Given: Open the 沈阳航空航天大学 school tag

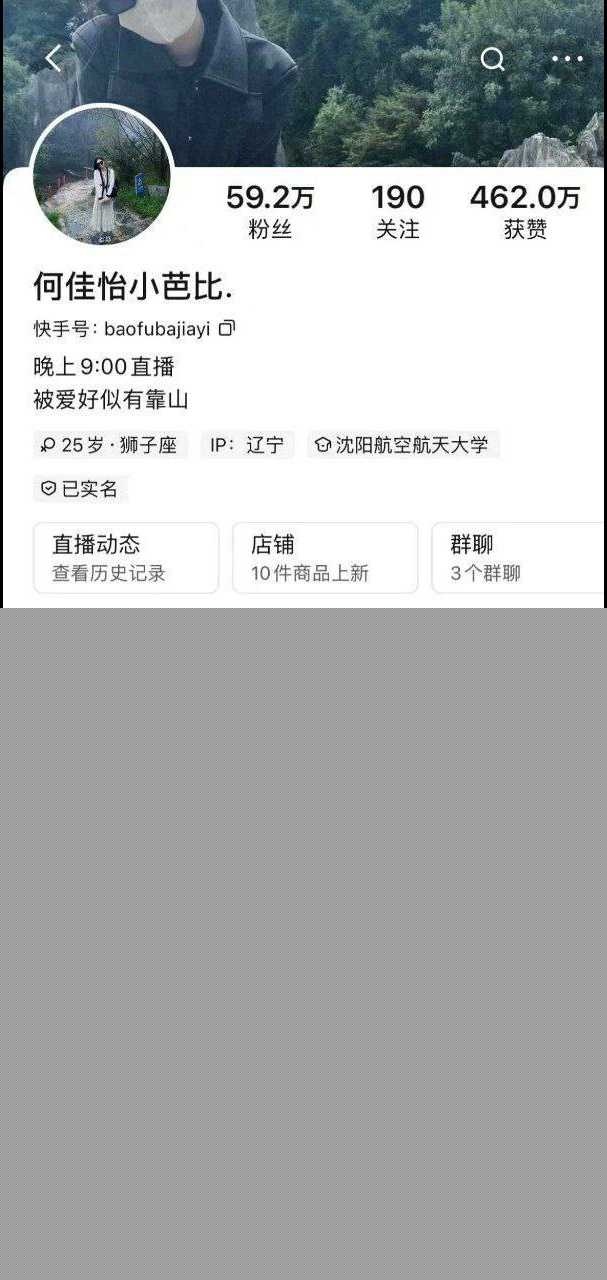Looking at the screenshot, I should click(402, 445).
